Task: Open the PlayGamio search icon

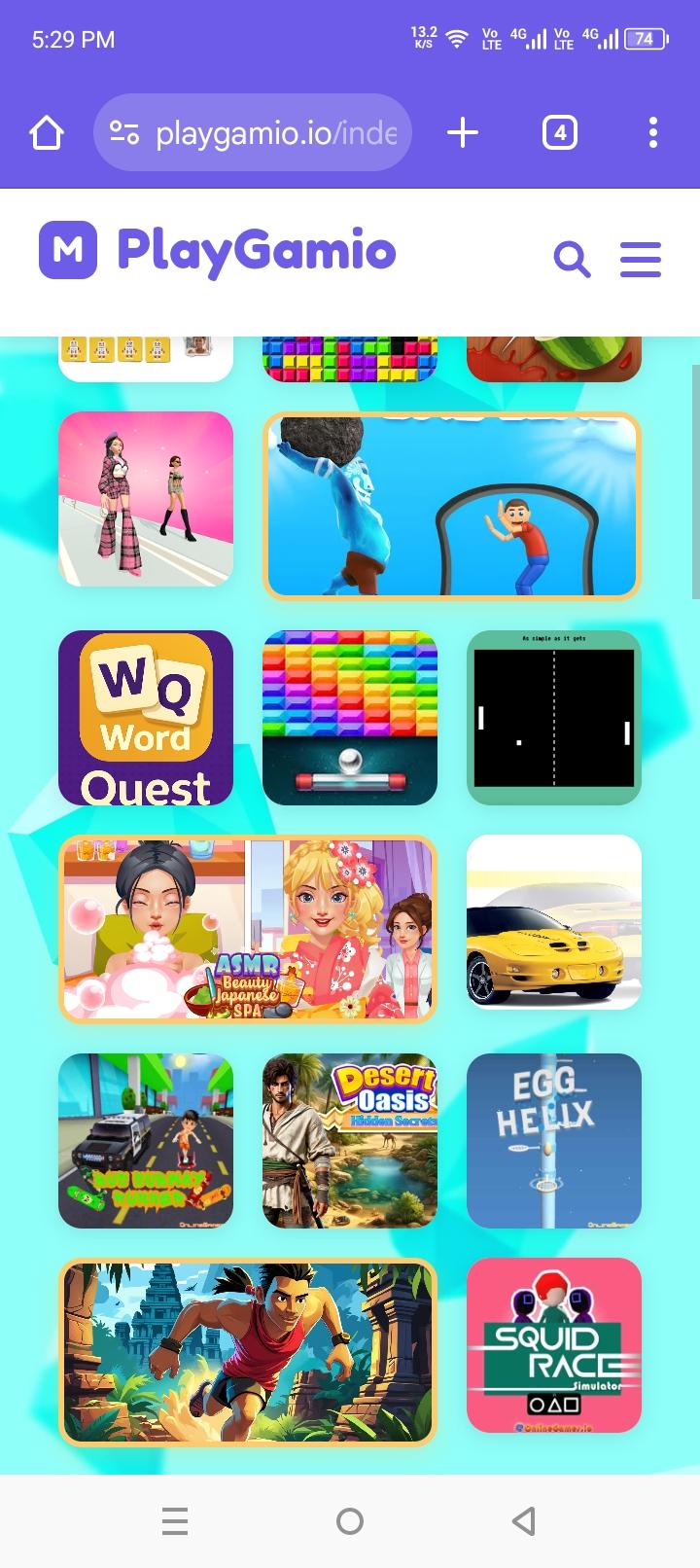Action: pyautogui.click(x=572, y=259)
